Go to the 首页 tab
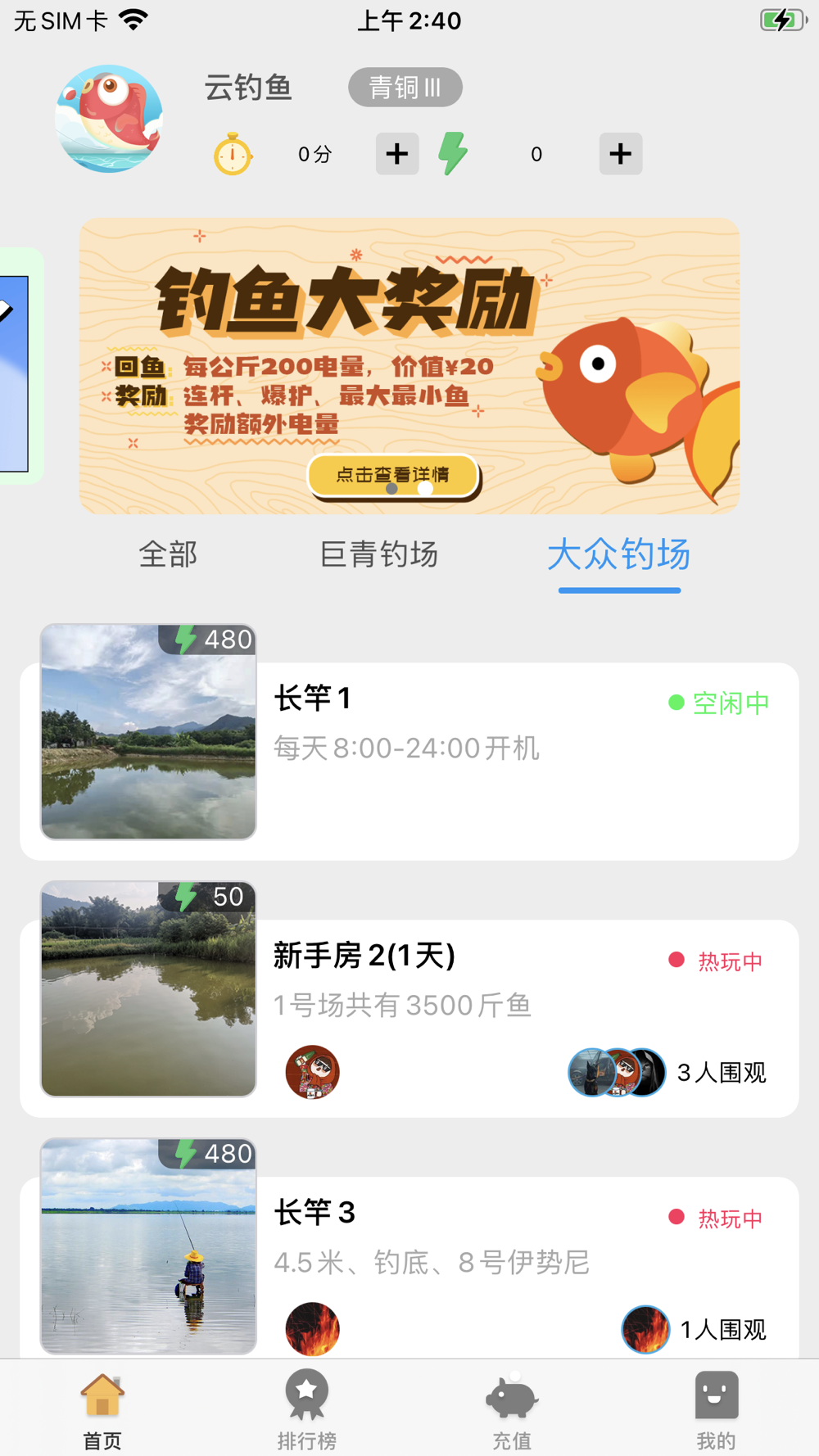Image resolution: width=819 pixels, height=1456 pixels. 102,1410
